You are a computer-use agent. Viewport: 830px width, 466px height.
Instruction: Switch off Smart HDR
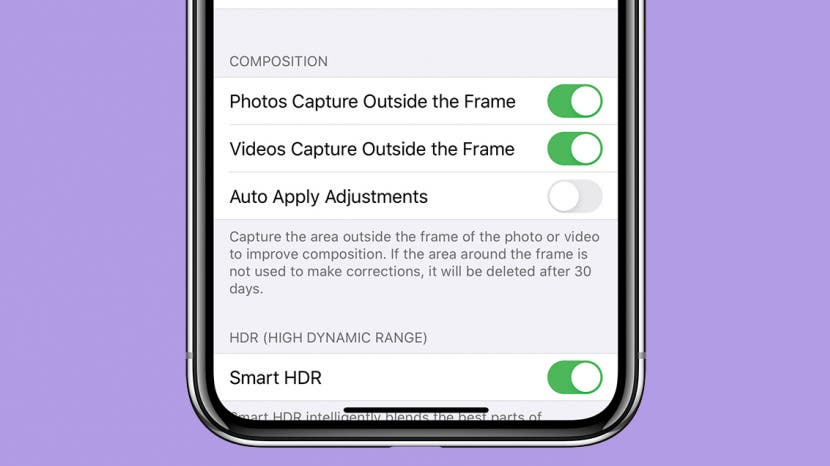click(x=574, y=378)
